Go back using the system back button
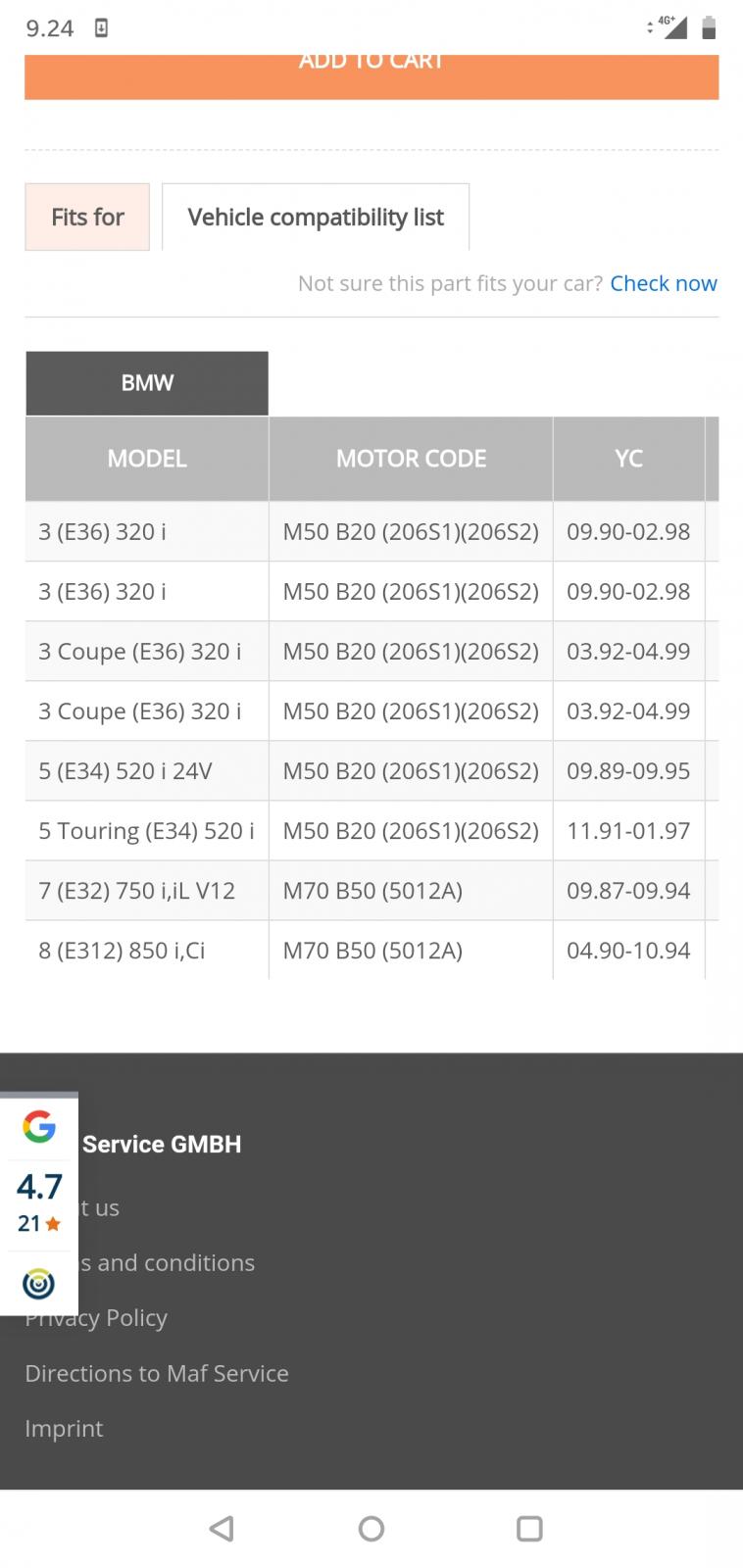 [222, 1528]
